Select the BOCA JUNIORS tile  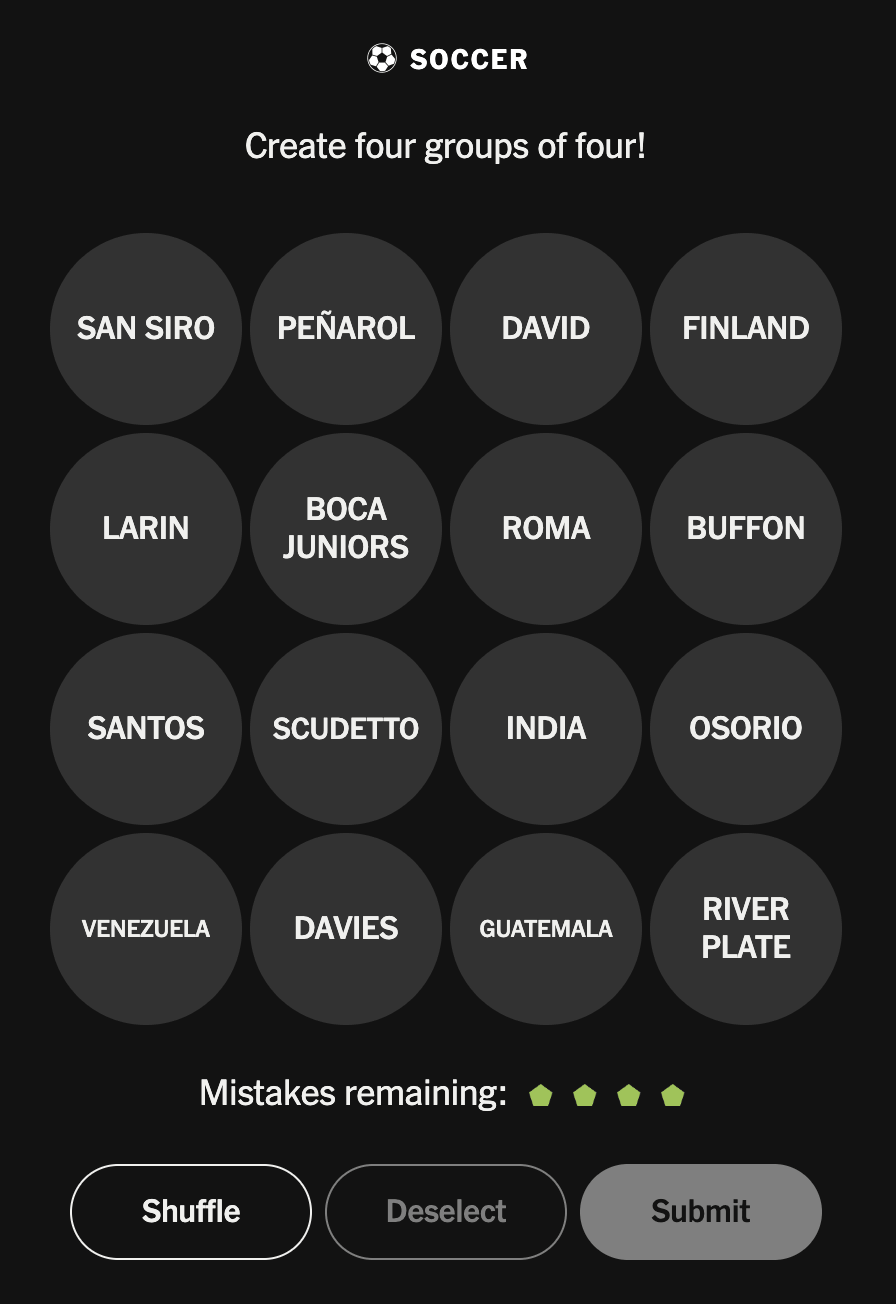coord(346,528)
